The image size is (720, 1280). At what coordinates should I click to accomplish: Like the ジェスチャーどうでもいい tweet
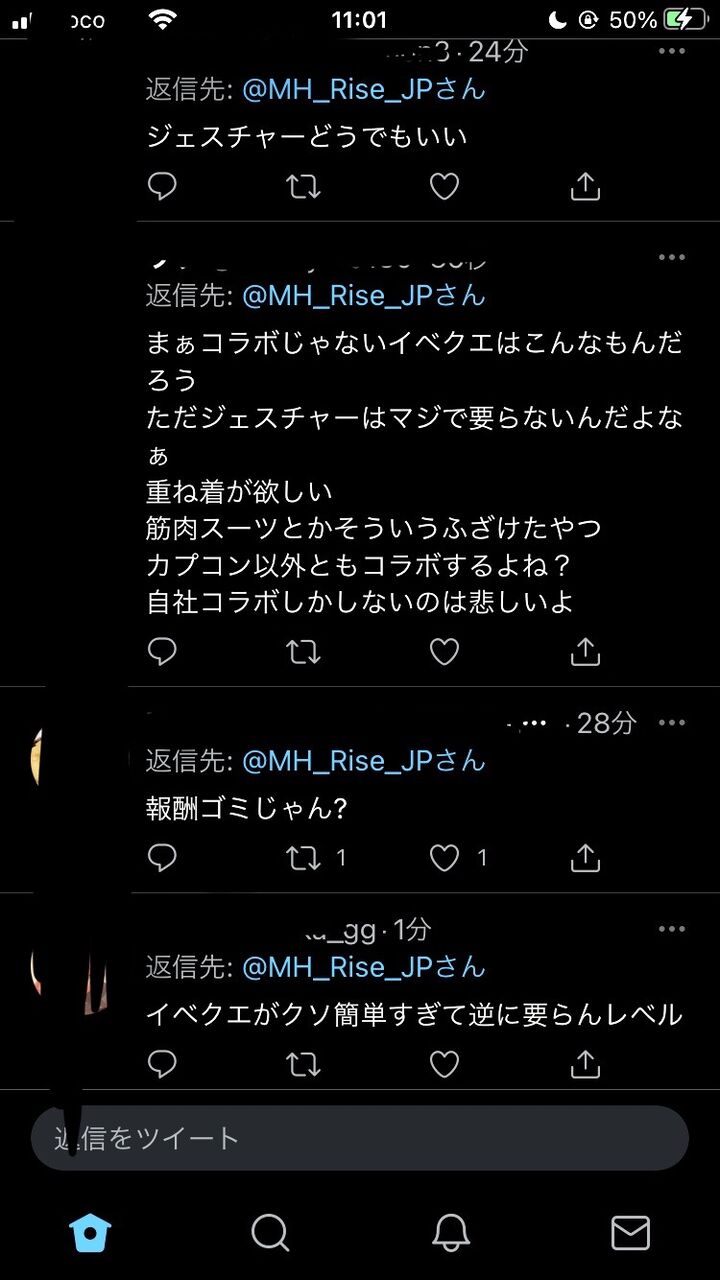coord(444,187)
